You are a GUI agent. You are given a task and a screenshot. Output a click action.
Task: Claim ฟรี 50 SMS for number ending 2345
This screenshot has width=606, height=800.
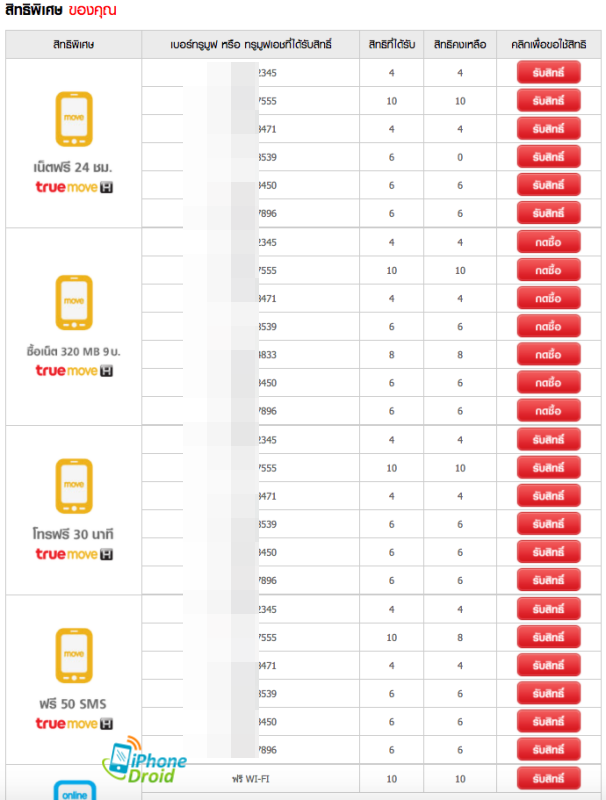(x=548, y=608)
